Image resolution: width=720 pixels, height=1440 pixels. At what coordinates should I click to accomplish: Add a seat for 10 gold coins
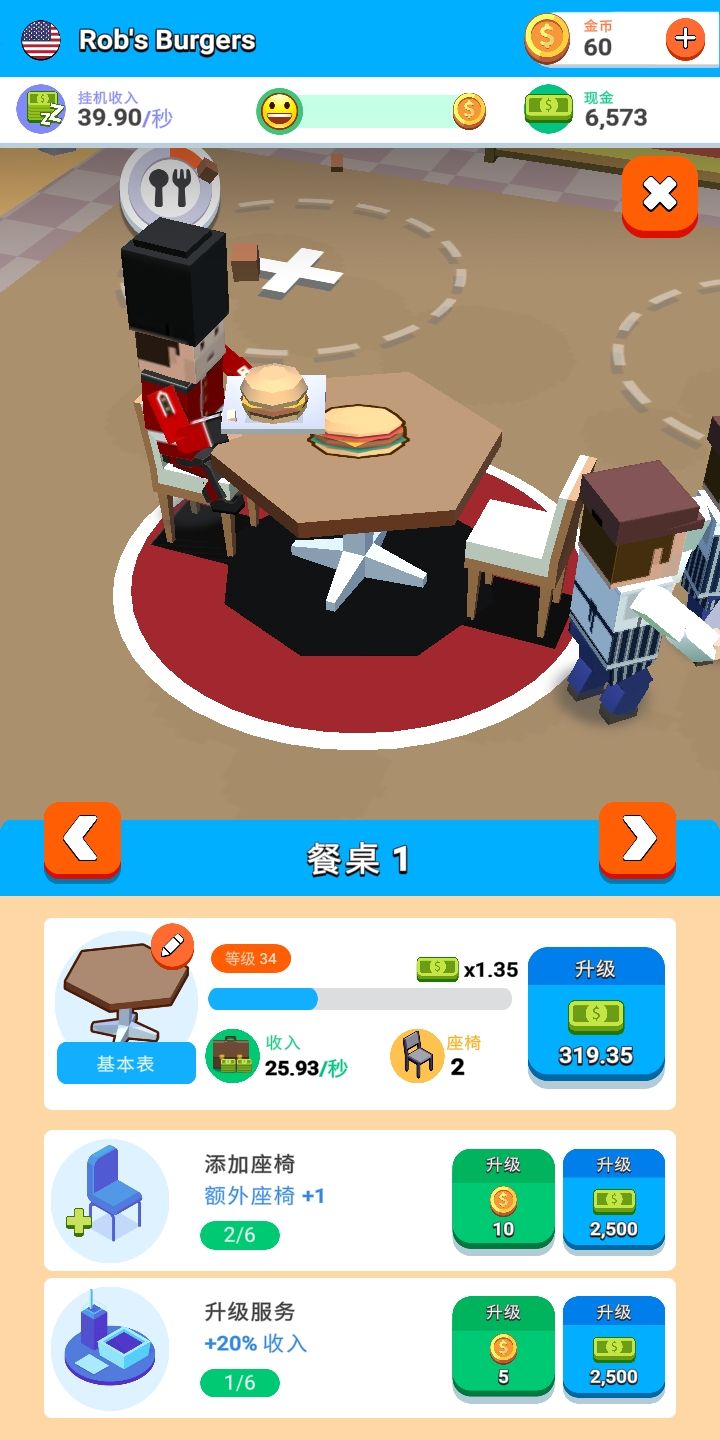503,1199
